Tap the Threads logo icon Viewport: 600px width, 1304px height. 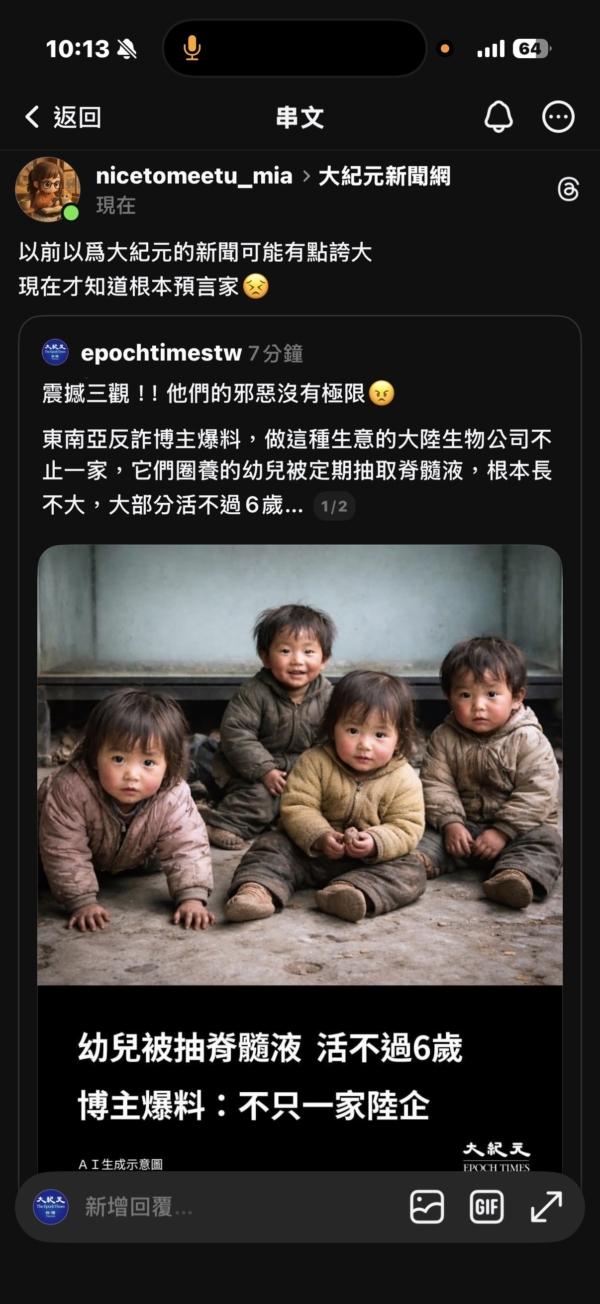pos(568,189)
